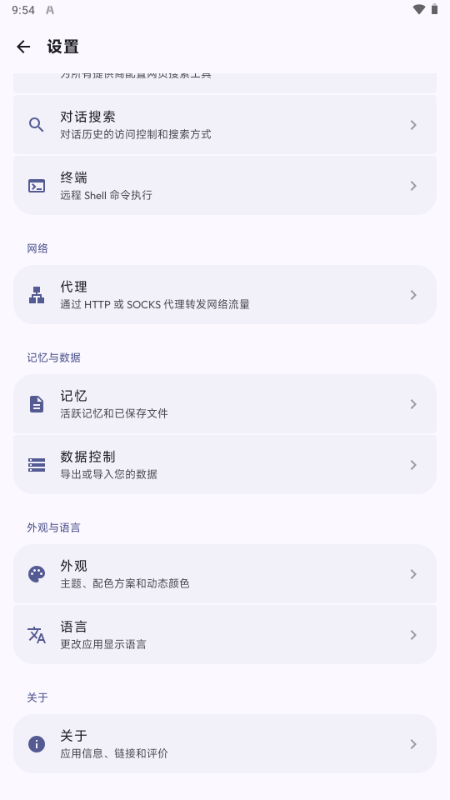The image size is (450, 800).
Task: Open 数据控制 to export or import data
Action: point(225,464)
